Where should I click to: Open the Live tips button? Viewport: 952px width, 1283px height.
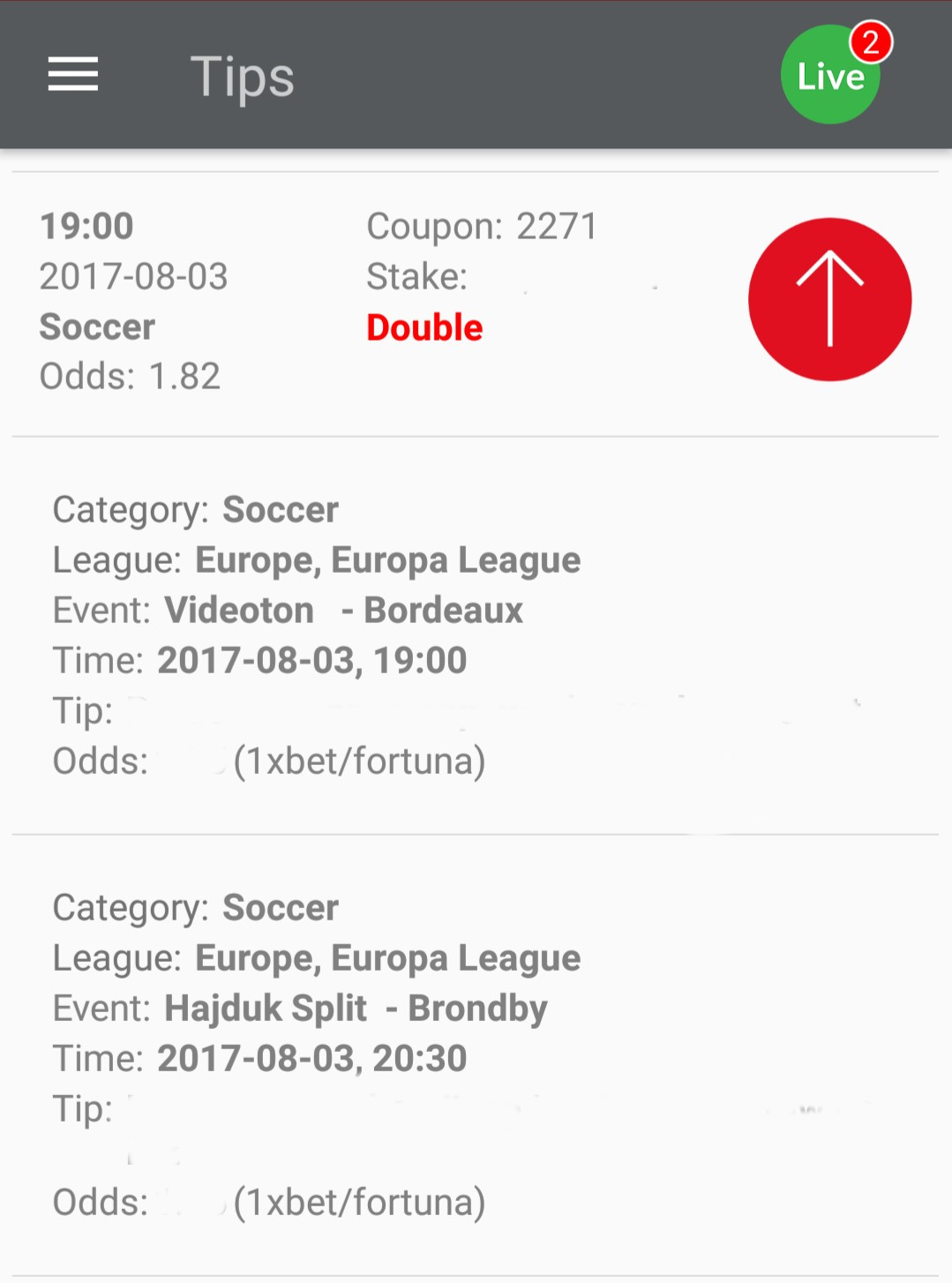829,76
